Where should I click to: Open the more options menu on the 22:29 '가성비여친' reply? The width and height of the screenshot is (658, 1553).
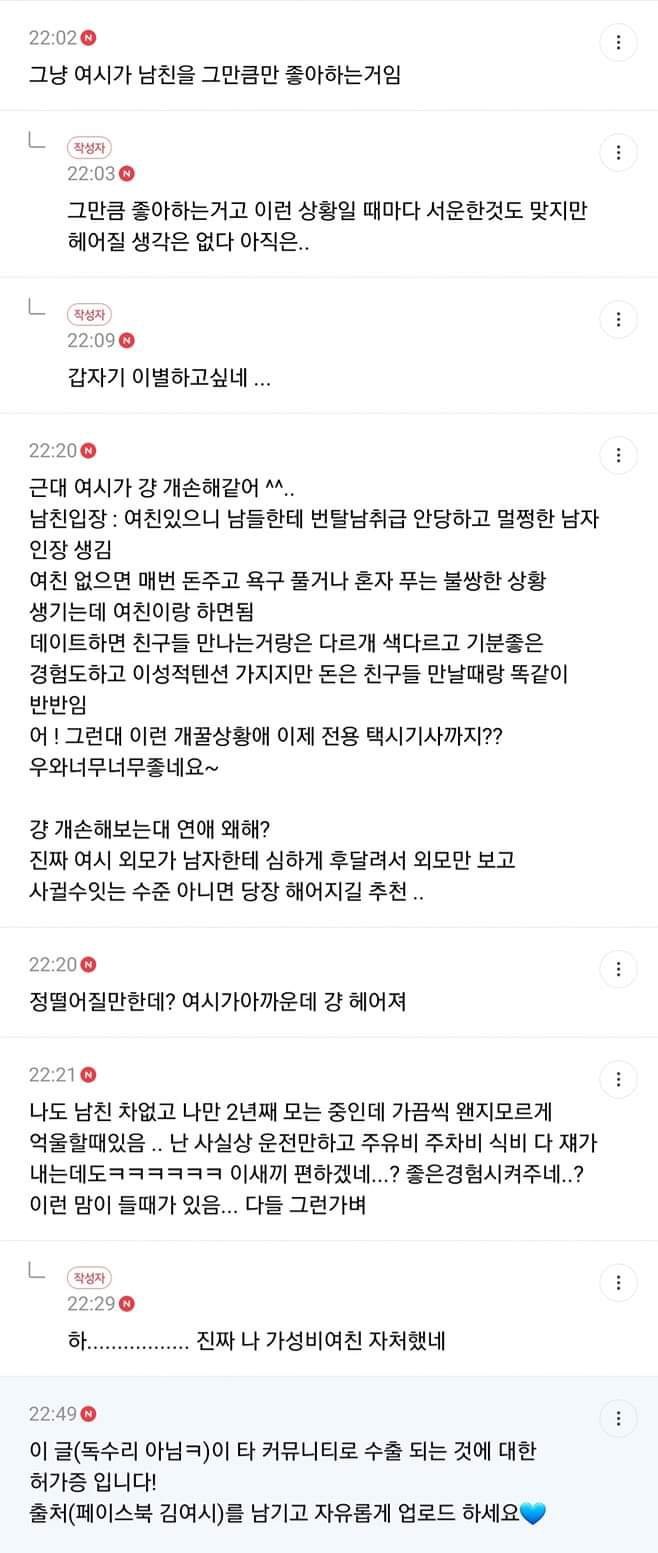(619, 1283)
